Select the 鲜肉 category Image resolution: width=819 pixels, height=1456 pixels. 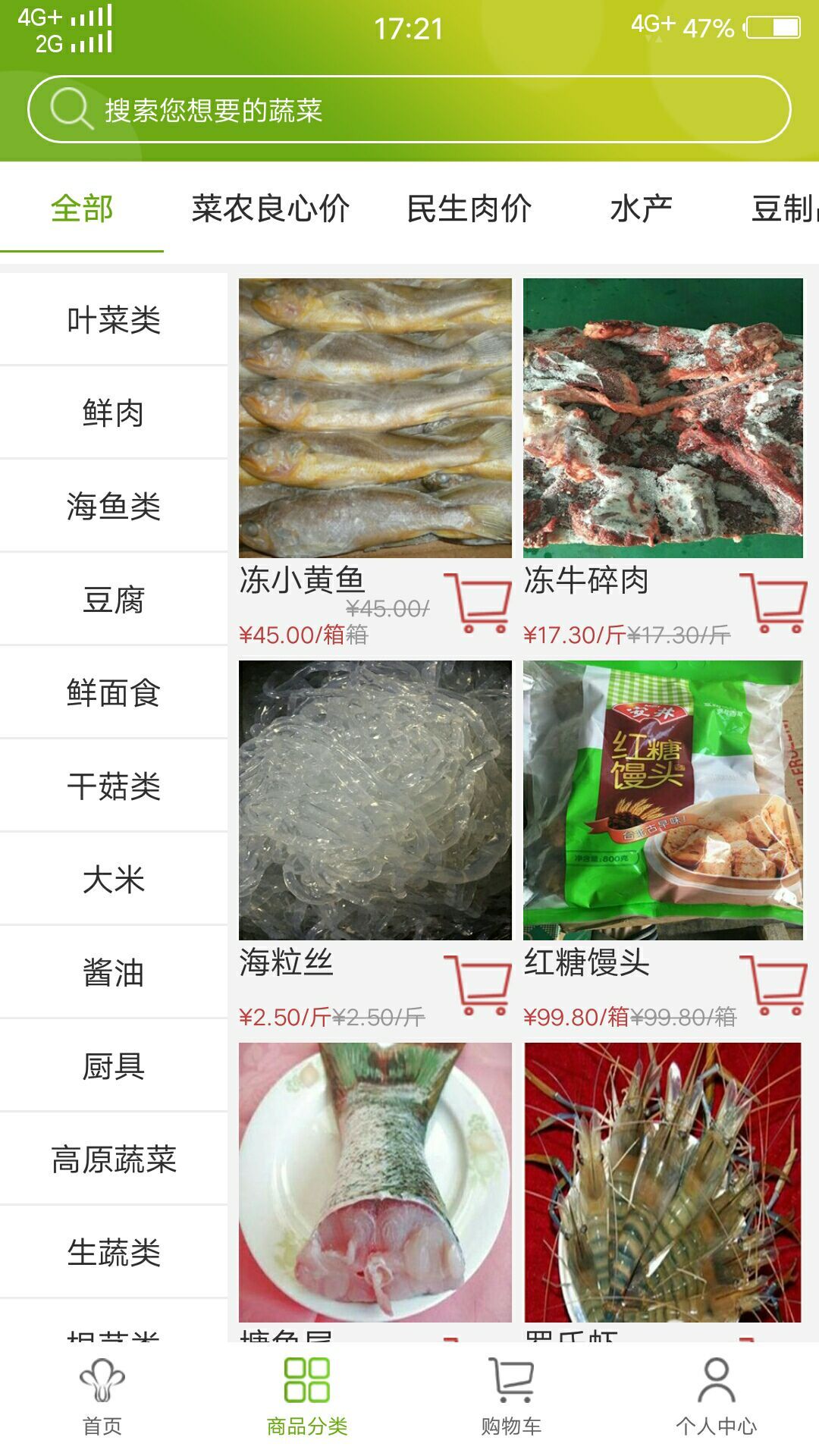coord(114,413)
